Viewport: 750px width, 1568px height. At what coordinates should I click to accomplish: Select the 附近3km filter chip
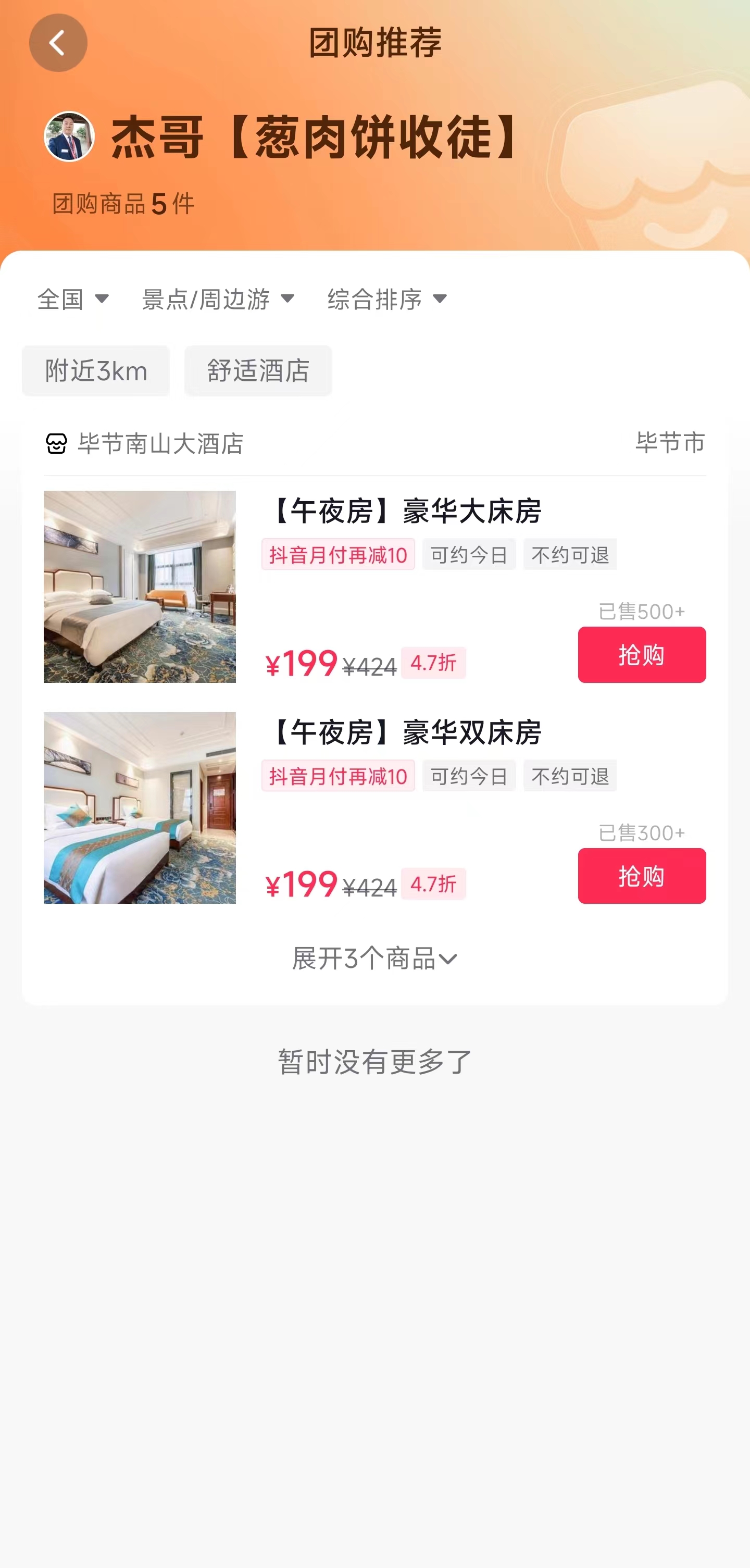(x=96, y=371)
